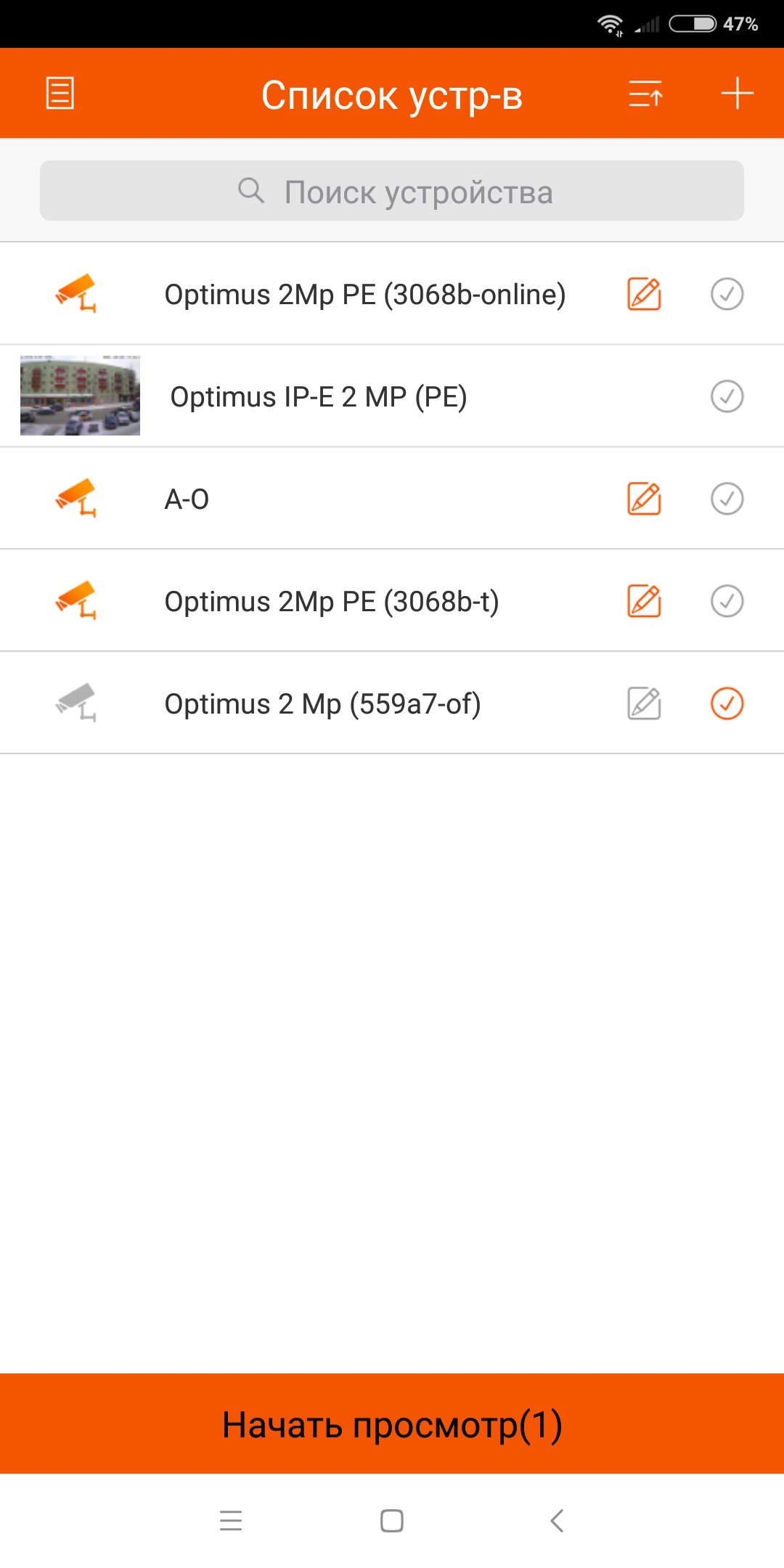Viewport: 784px width, 1568px height.
Task: Edit the A-O device
Action: 644,499
